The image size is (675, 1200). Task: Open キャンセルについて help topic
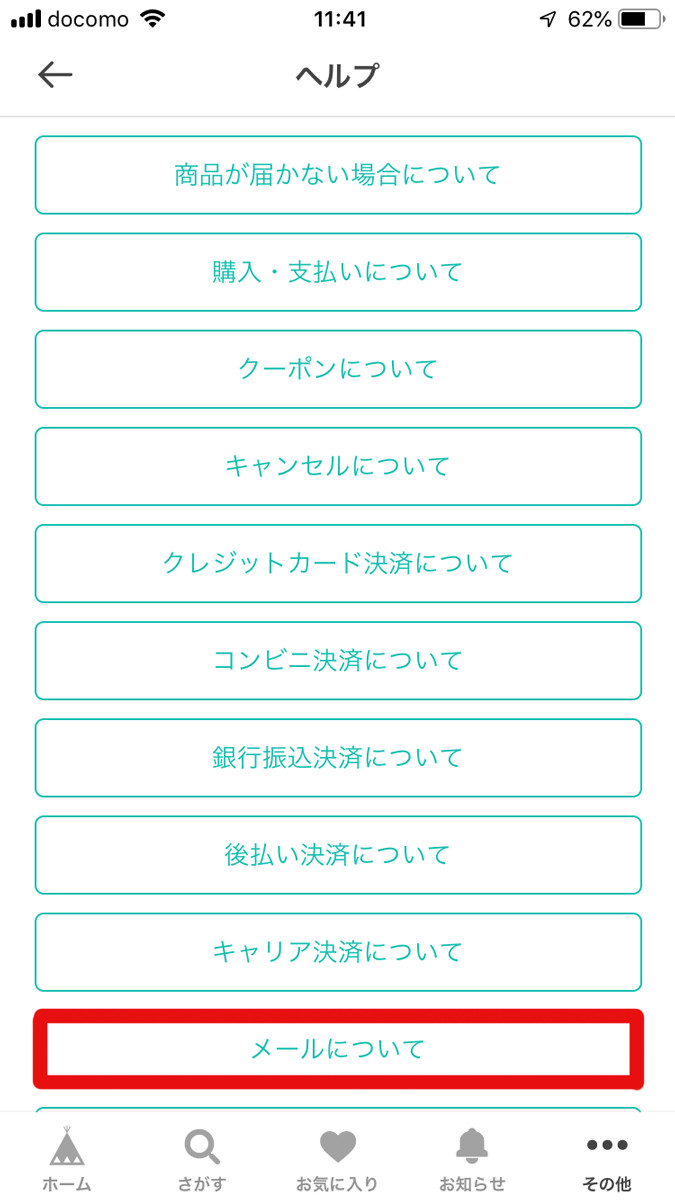pos(338,466)
